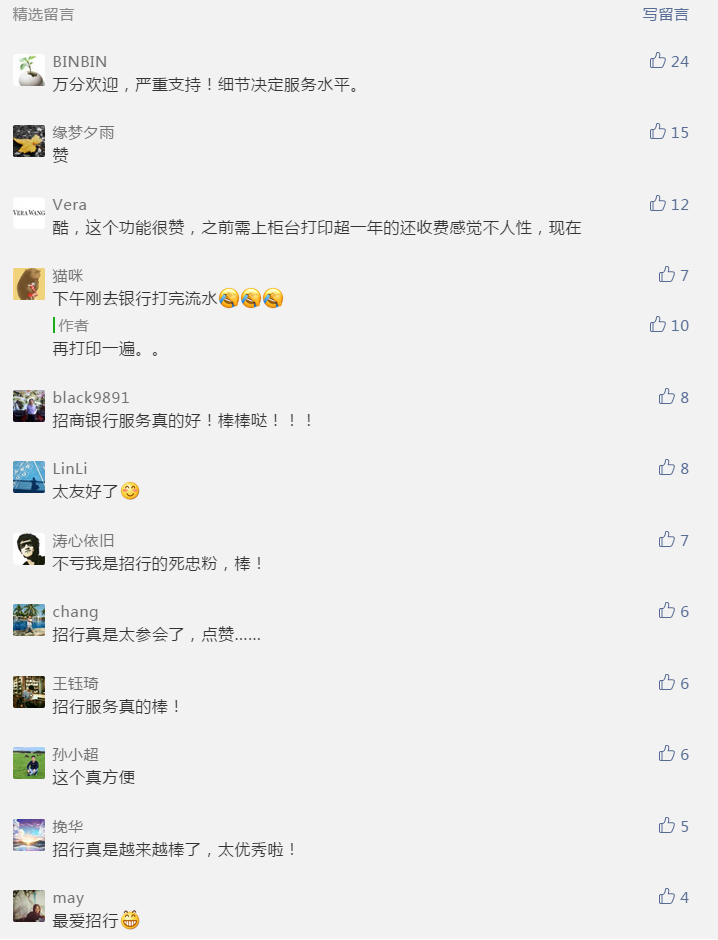Like may's comment
The height and width of the screenshot is (940, 718).
click(667, 897)
